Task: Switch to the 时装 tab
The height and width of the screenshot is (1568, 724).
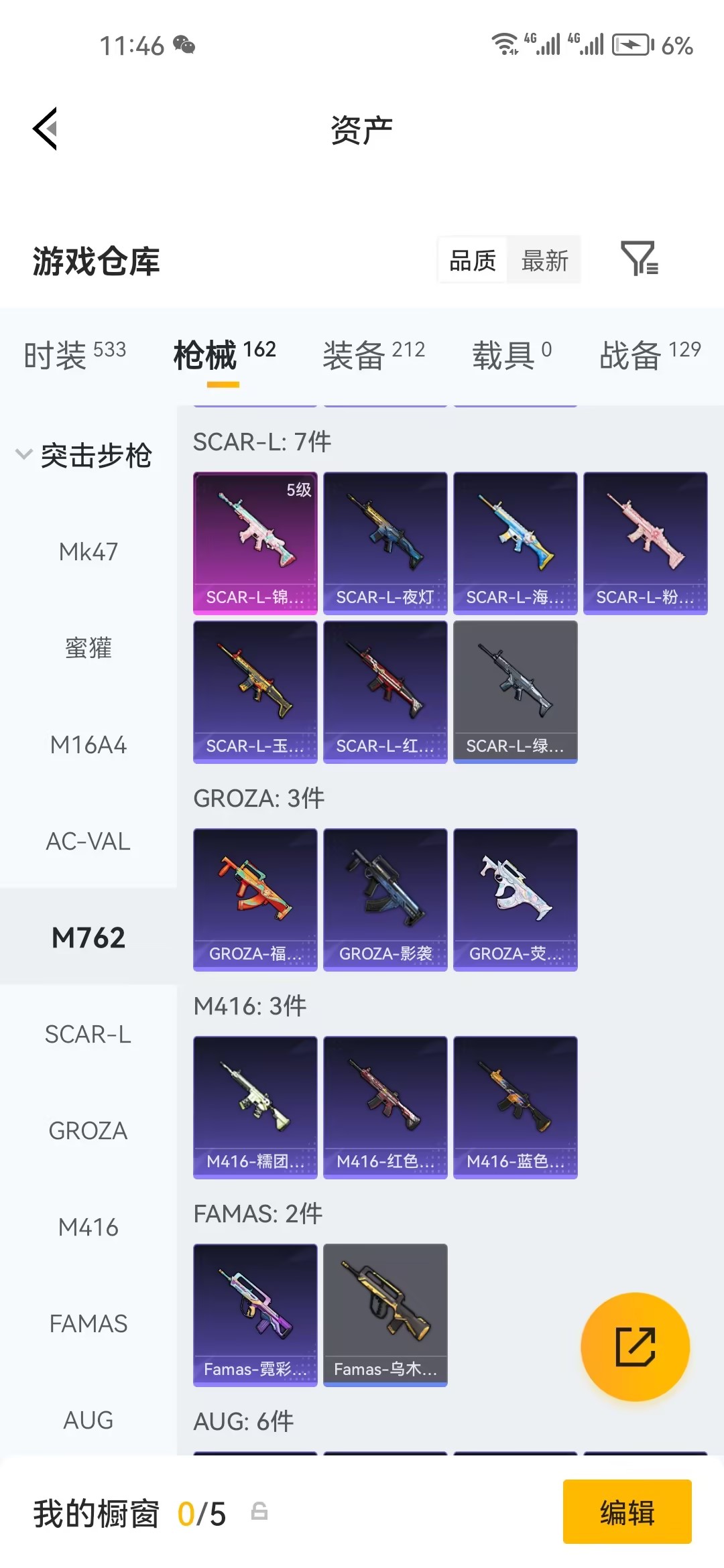Action: tap(74, 354)
